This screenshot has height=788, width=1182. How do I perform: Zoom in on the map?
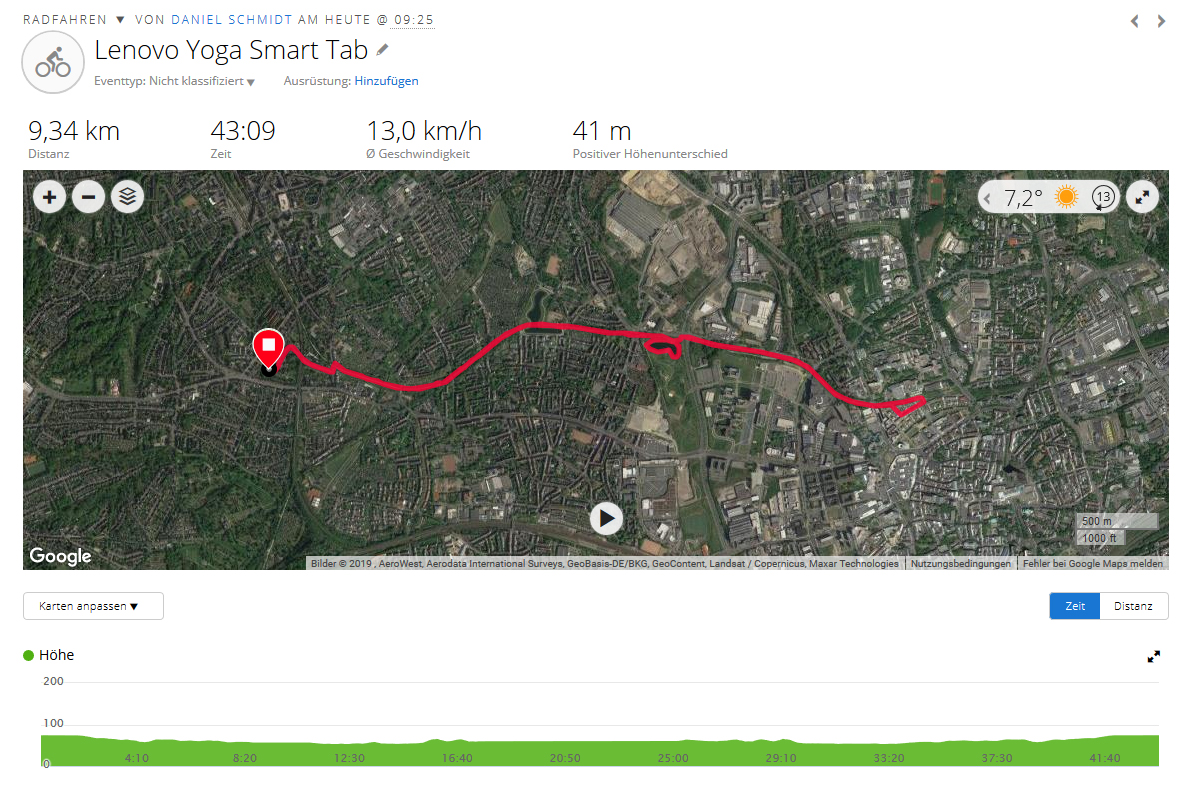point(49,197)
